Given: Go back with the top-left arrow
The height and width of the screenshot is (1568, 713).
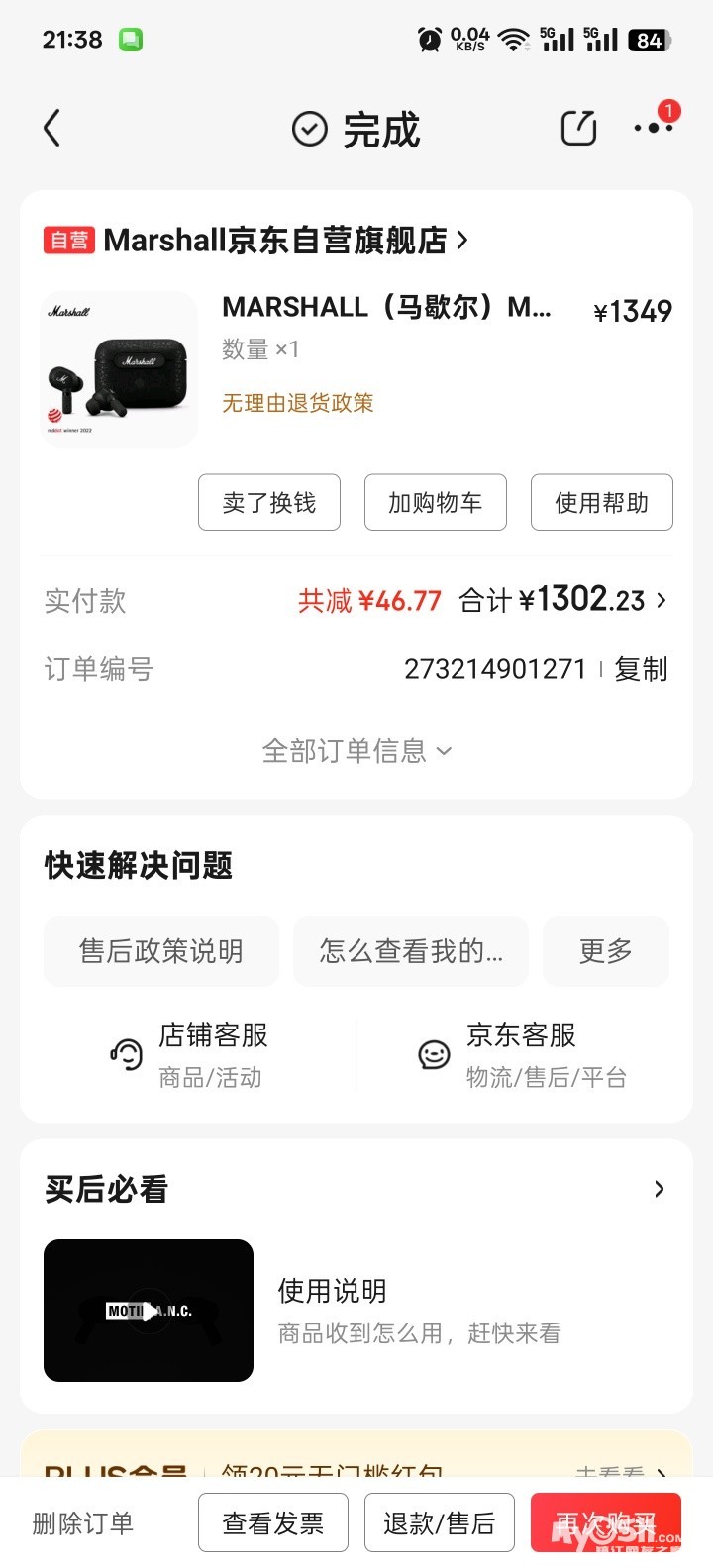Looking at the screenshot, I should click(x=52, y=129).
